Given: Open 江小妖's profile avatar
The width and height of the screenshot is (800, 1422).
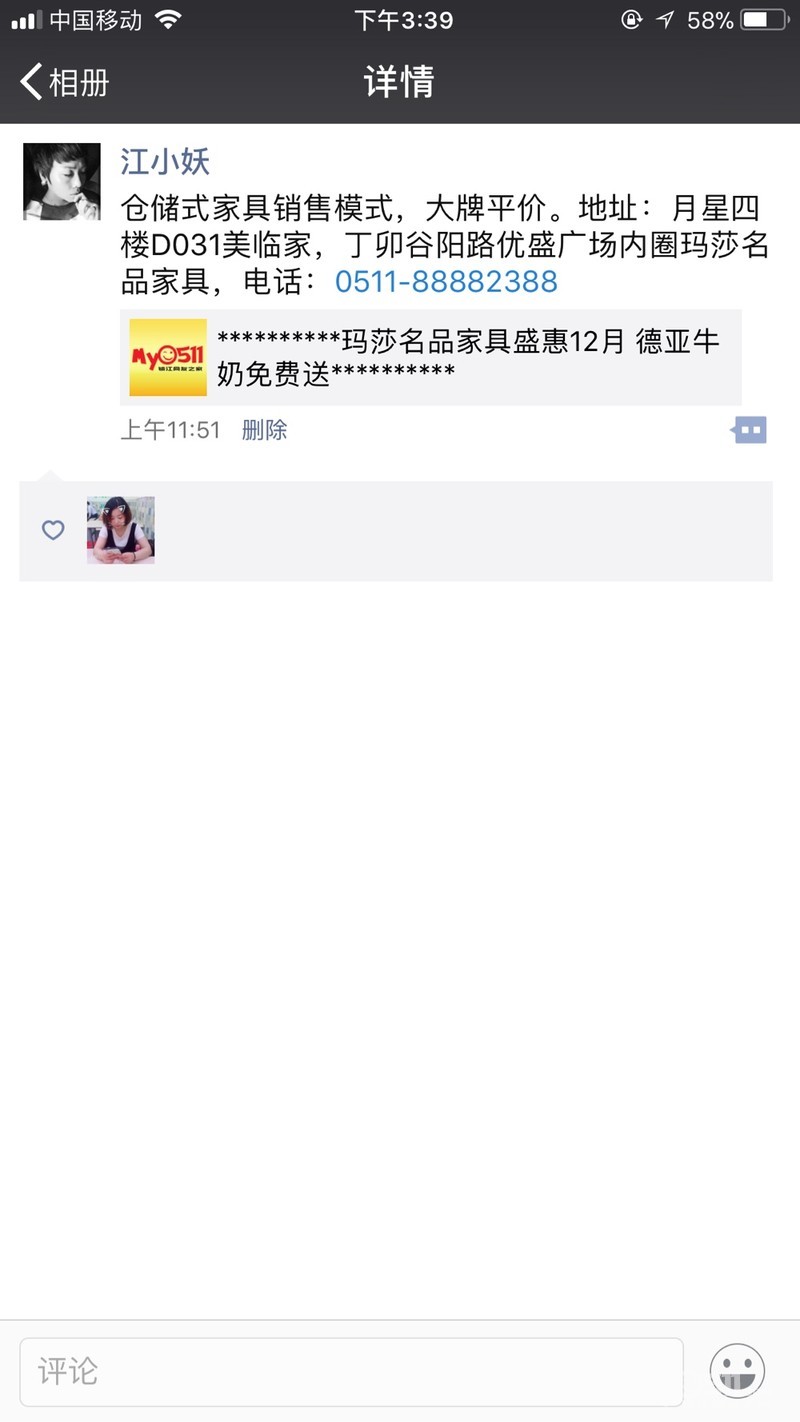Looking at the screenshot, I should click(62, 181).
